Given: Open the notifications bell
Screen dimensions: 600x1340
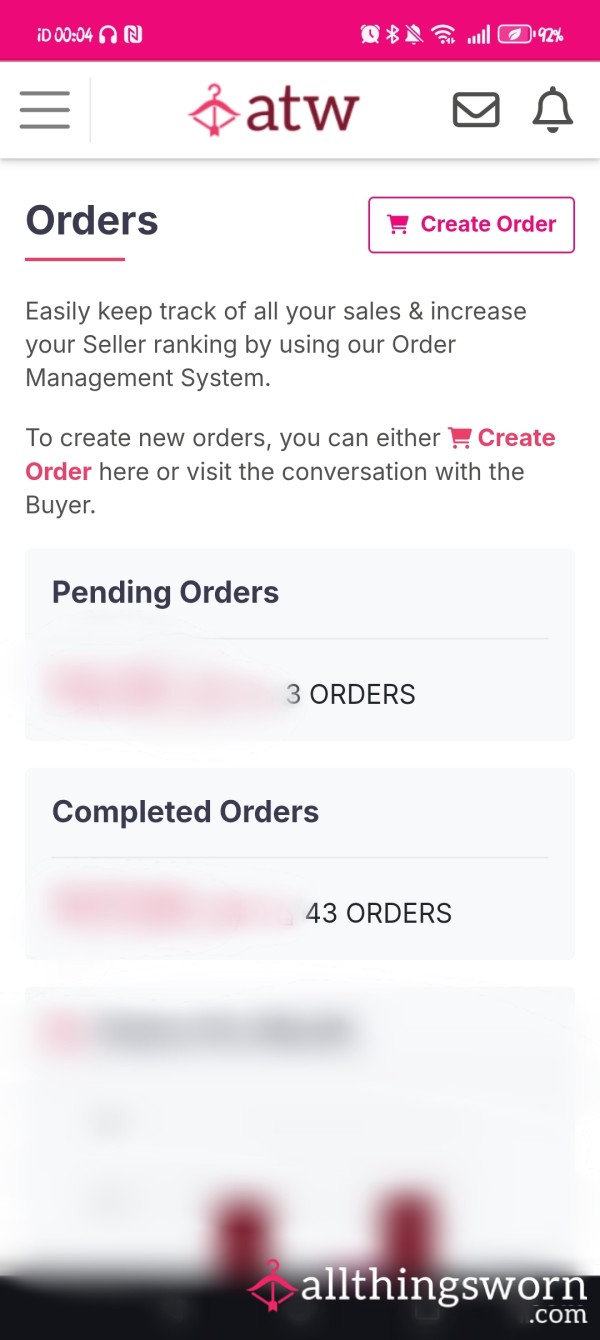Looking at the screenshot, I should pyautogui.click(x=552, y=110).
